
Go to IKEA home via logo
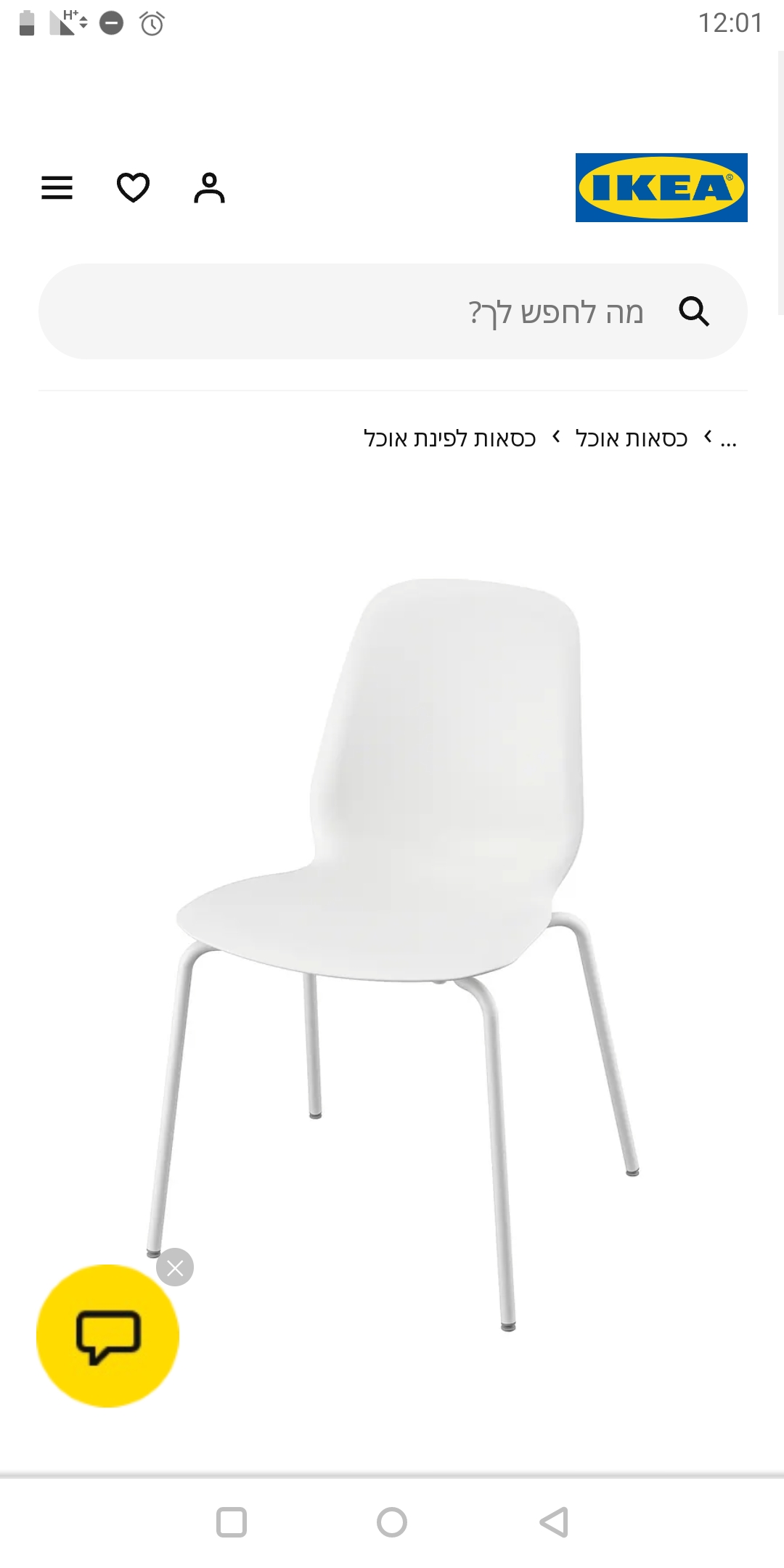click(661, 187)
